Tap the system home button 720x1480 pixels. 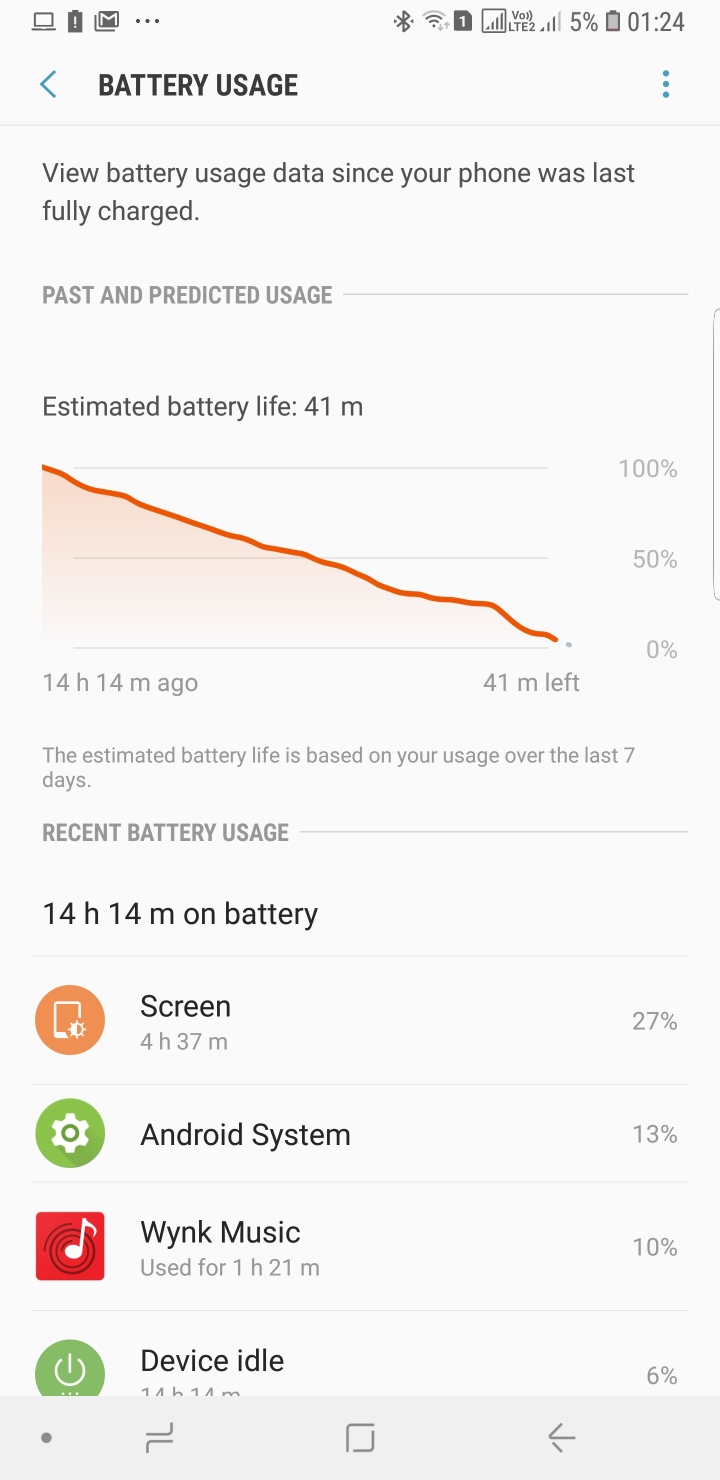360,1438
